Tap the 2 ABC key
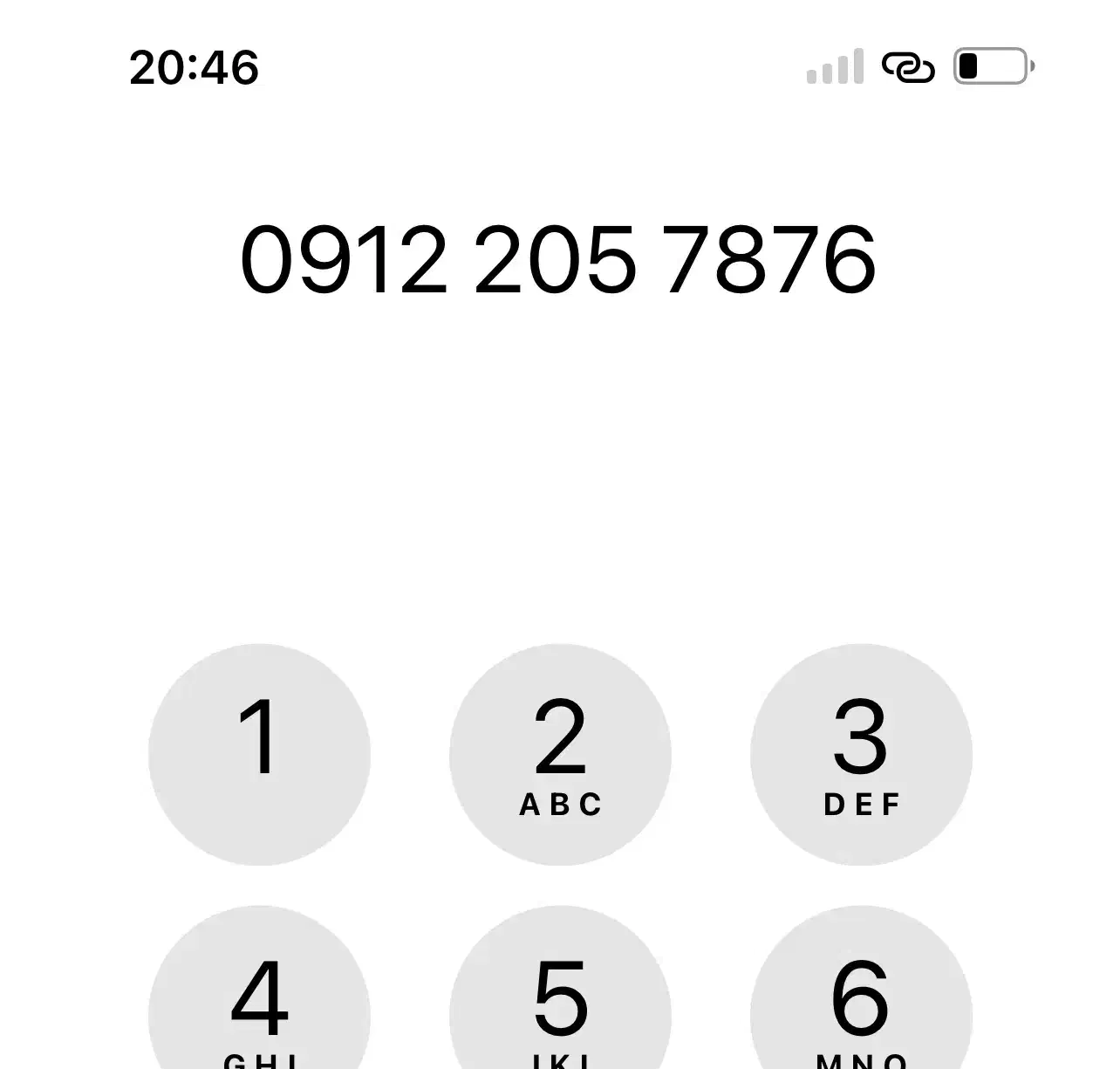This screenshot has height=1069, width=1120. click(x=560, y=755)
